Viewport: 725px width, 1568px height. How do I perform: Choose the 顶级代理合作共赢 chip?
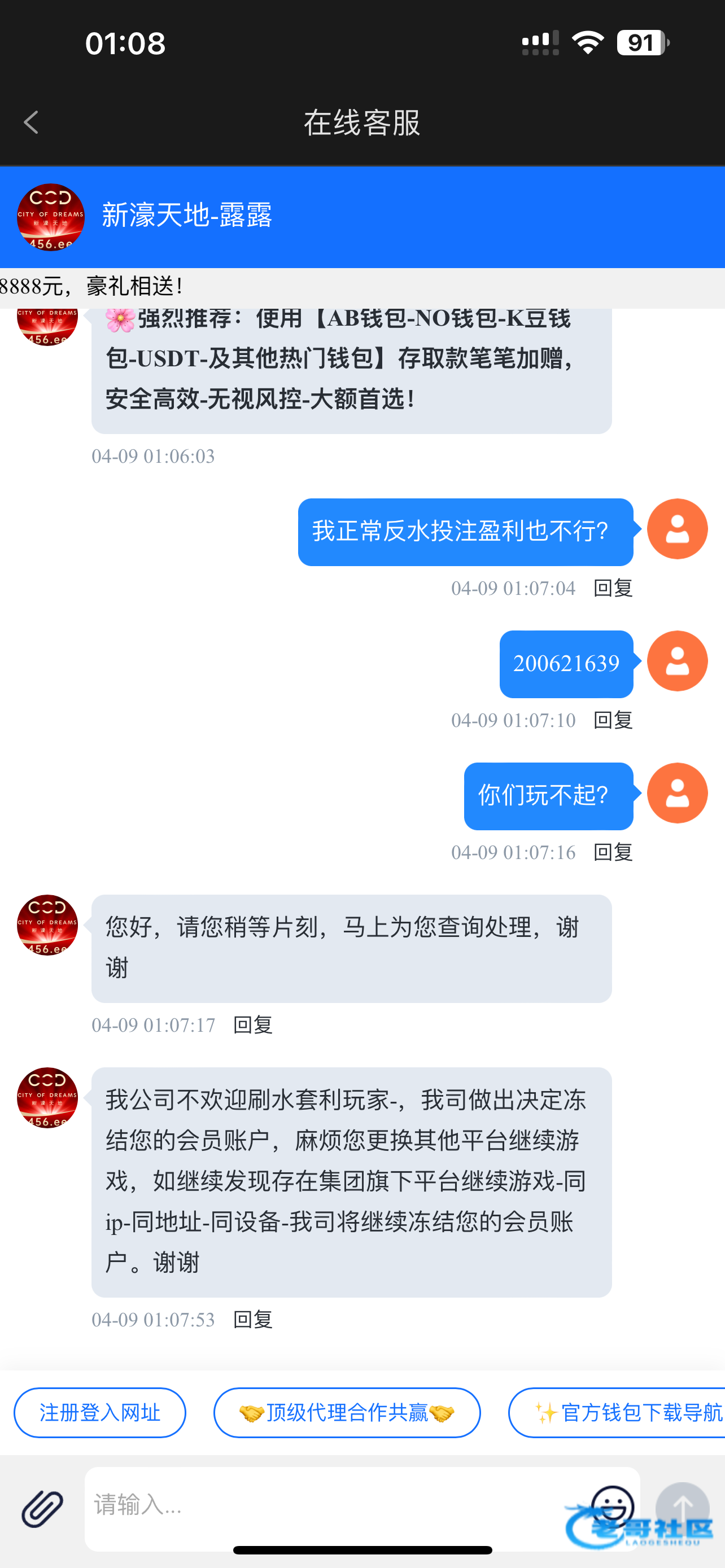point(347,1412)
